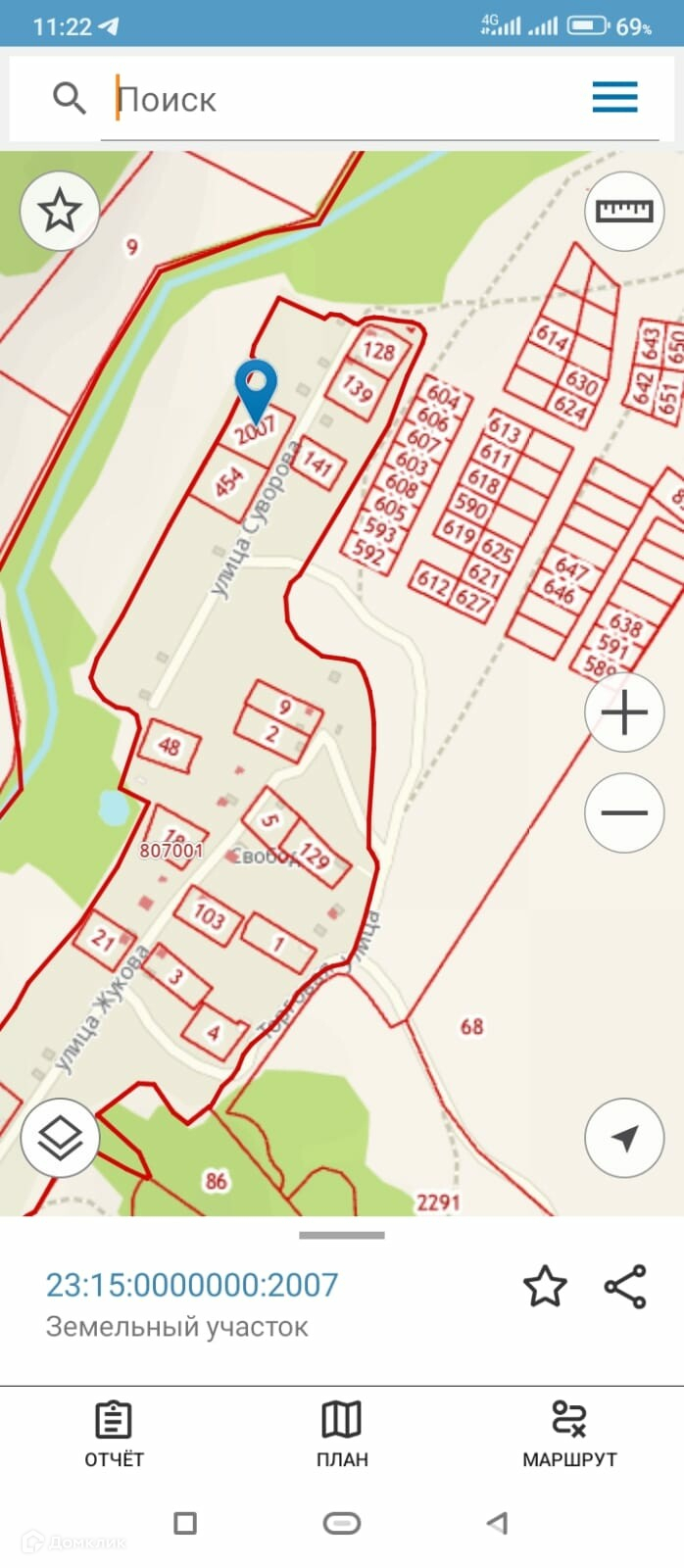The width and height of the screenshot is (684, 1568).
Task: Go back using system back button
Action: [x=498, y=1523]
